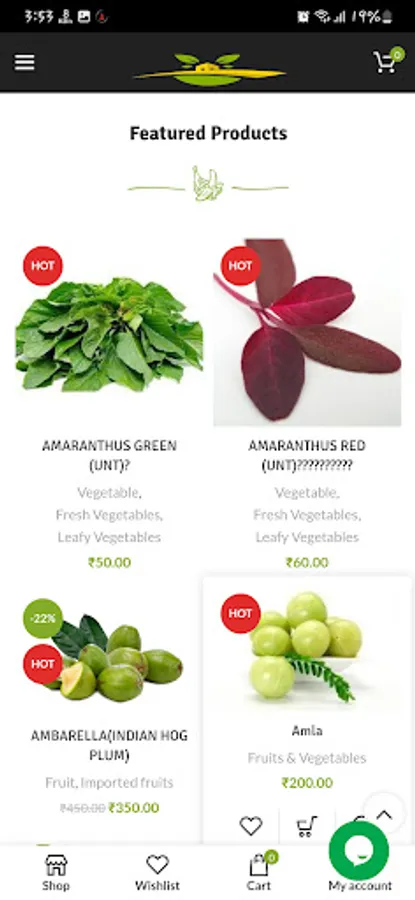This screenshot has height=900, width=415.
Task: Tap the scroll-to-top arrow button
Action: click(384, 814)
